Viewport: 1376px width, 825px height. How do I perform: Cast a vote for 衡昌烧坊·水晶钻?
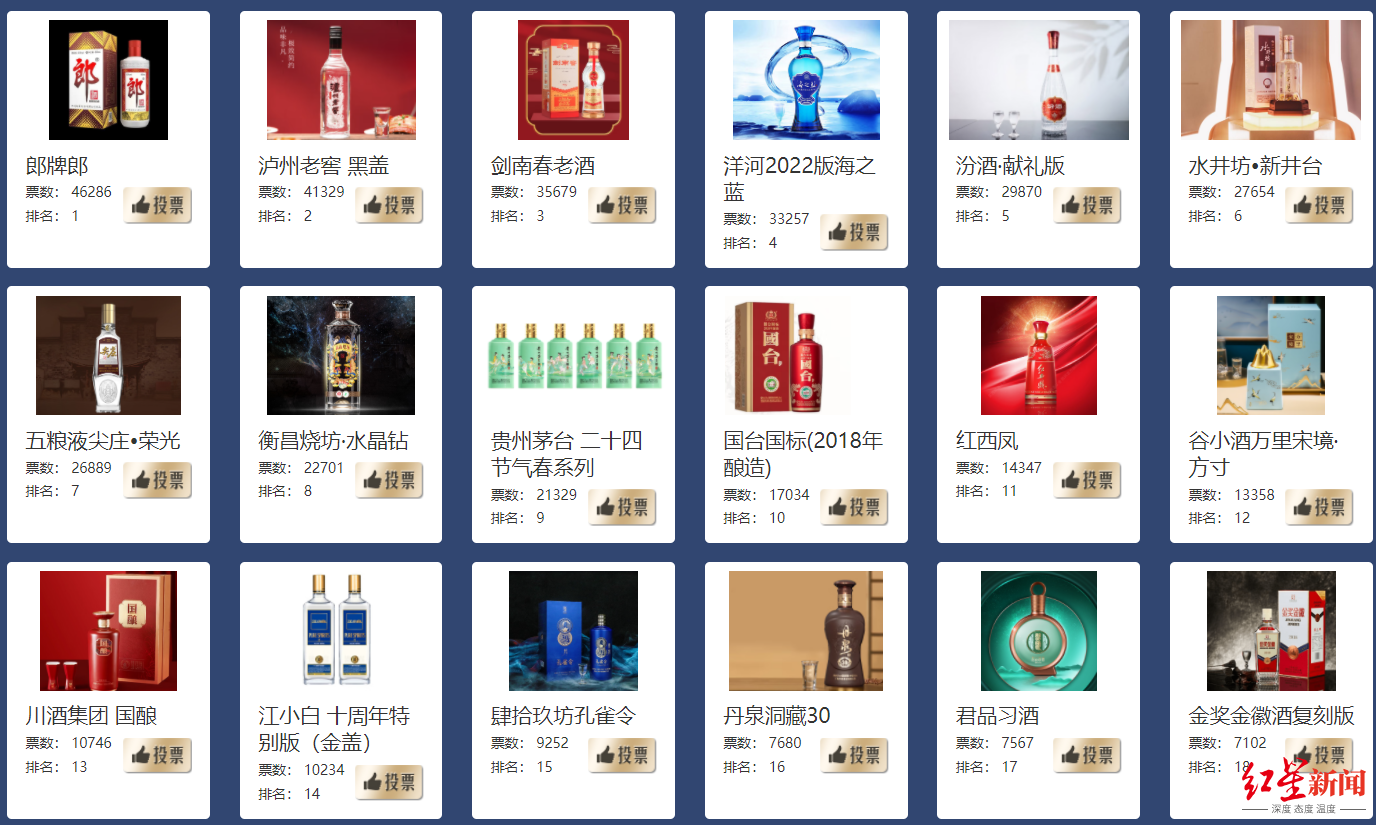[389, 480]
